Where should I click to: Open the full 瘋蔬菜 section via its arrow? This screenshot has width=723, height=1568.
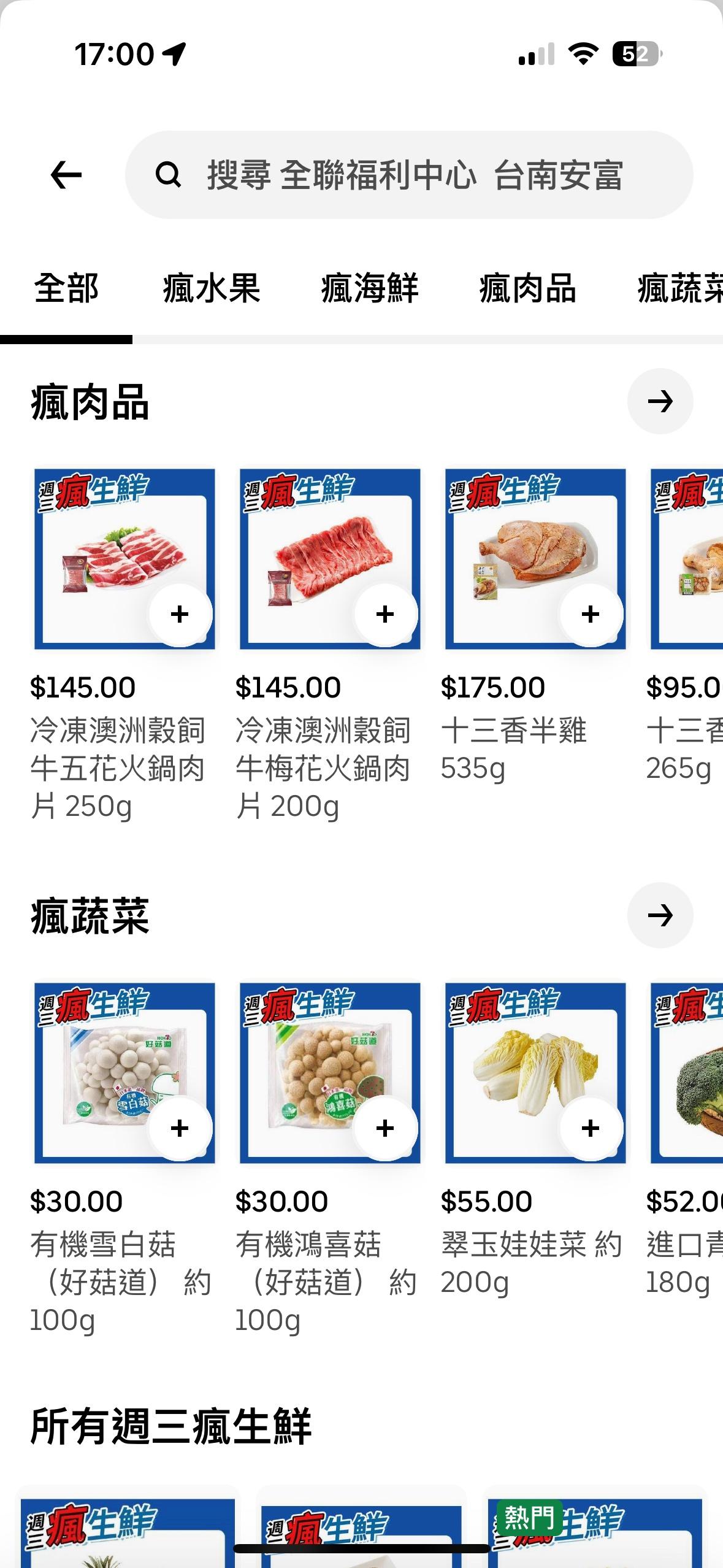point(660,915)
